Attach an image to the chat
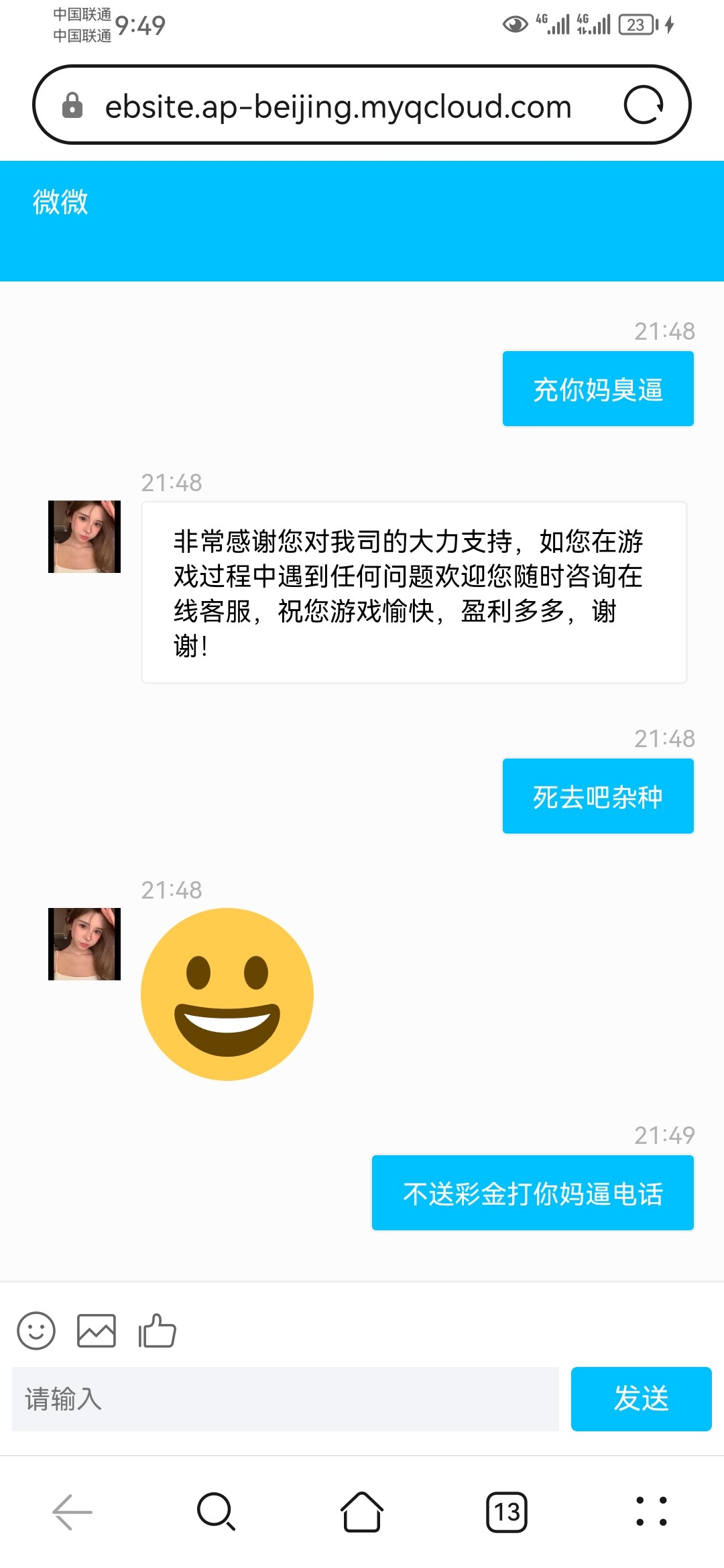Screen dimensions: 724x1568 [x=97, y=1330]
